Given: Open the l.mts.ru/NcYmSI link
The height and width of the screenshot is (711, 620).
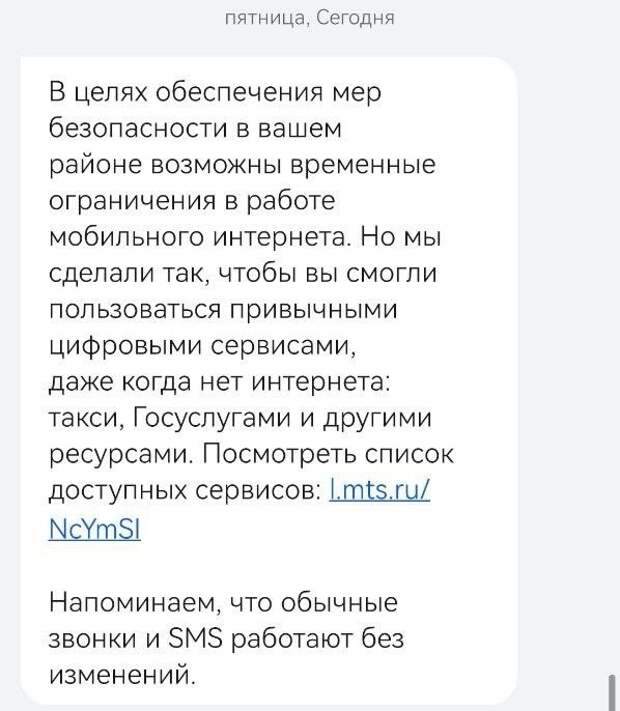Looking at the screenshot, I should [x=379, y=492].
